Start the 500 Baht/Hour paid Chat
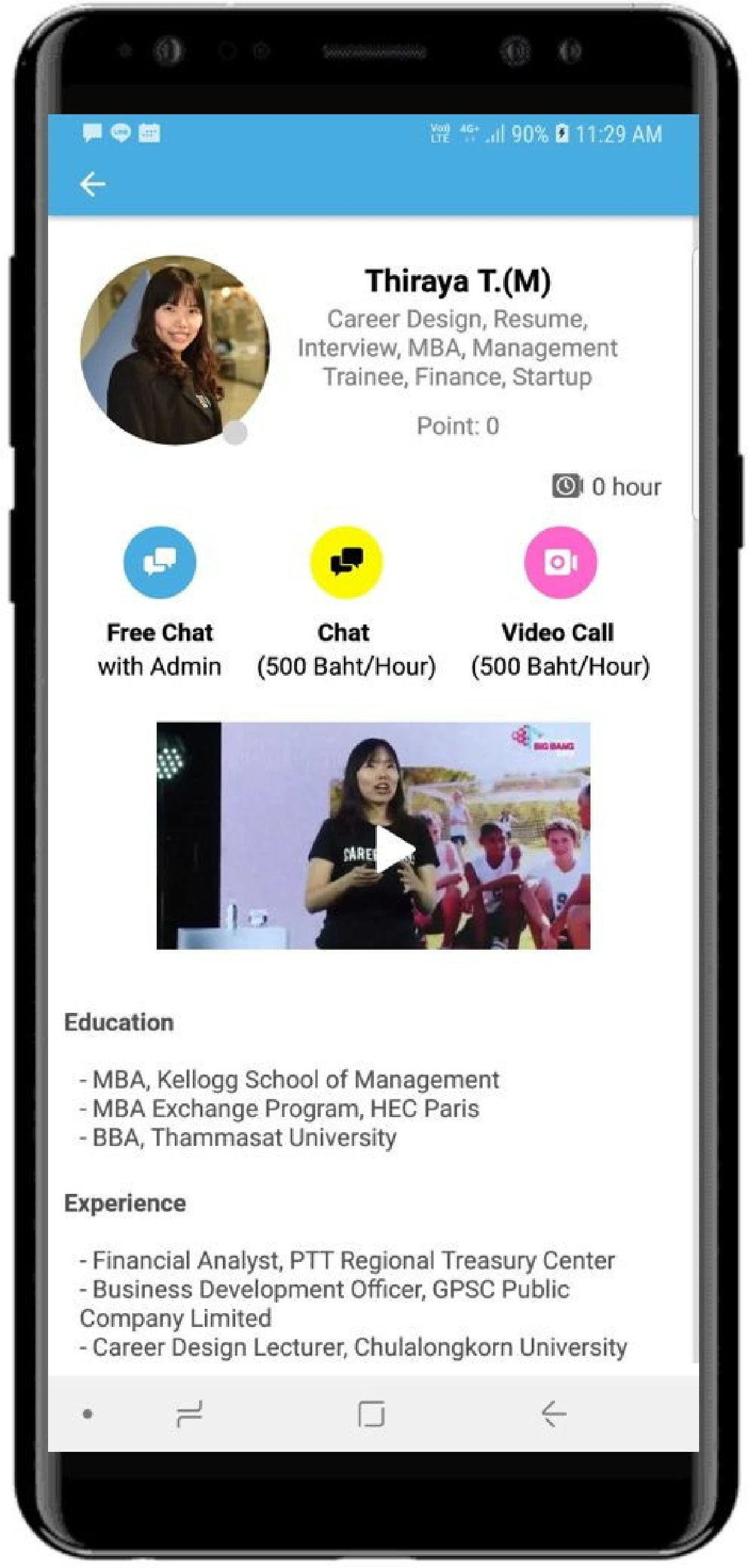The width and height of the screenshot is (749, 1568). click(x=346, y=562)
